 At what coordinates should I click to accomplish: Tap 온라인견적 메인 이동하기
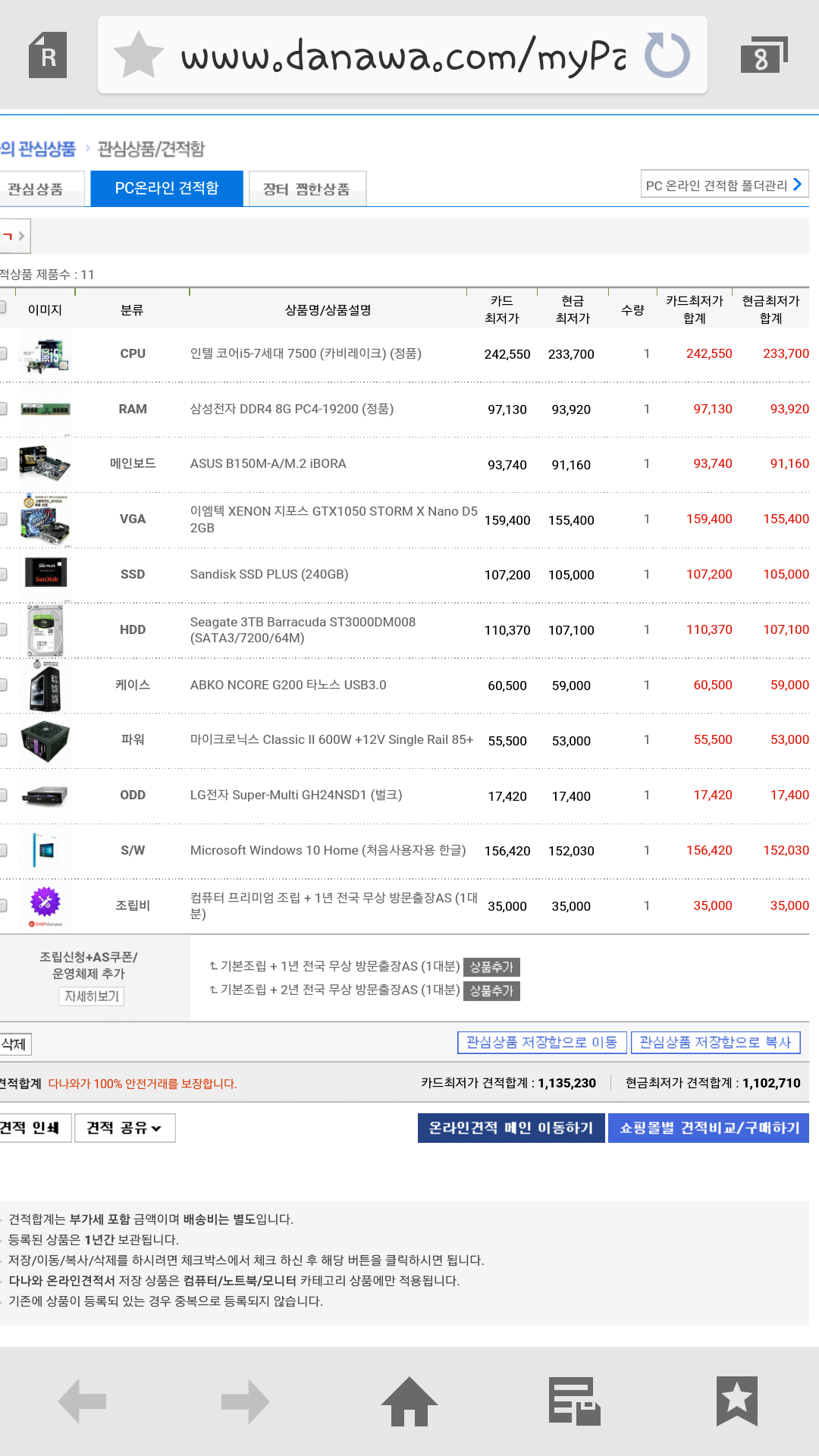tap(511, 1128)
